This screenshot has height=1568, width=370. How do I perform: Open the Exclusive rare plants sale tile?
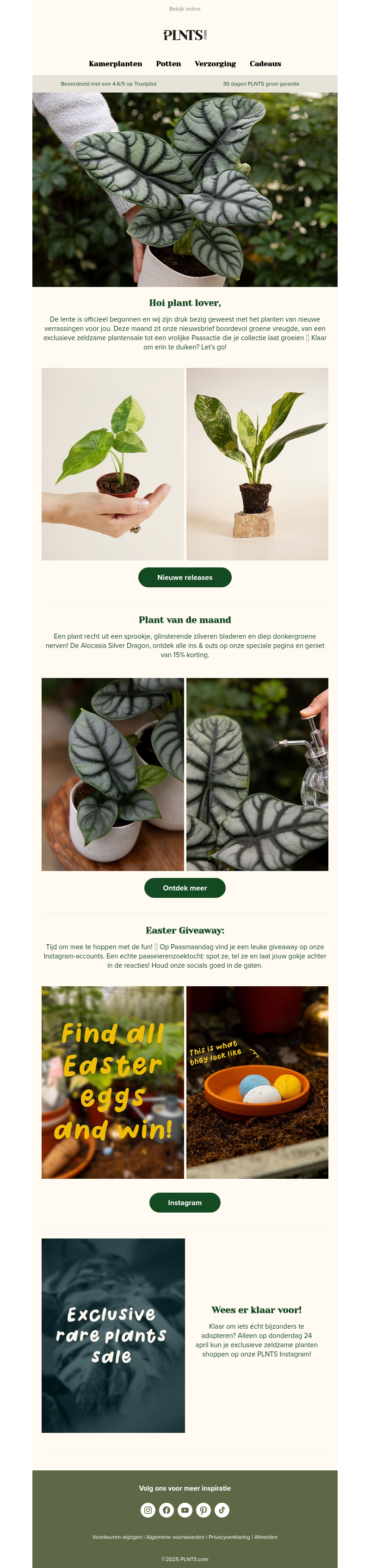point(113,1336)
